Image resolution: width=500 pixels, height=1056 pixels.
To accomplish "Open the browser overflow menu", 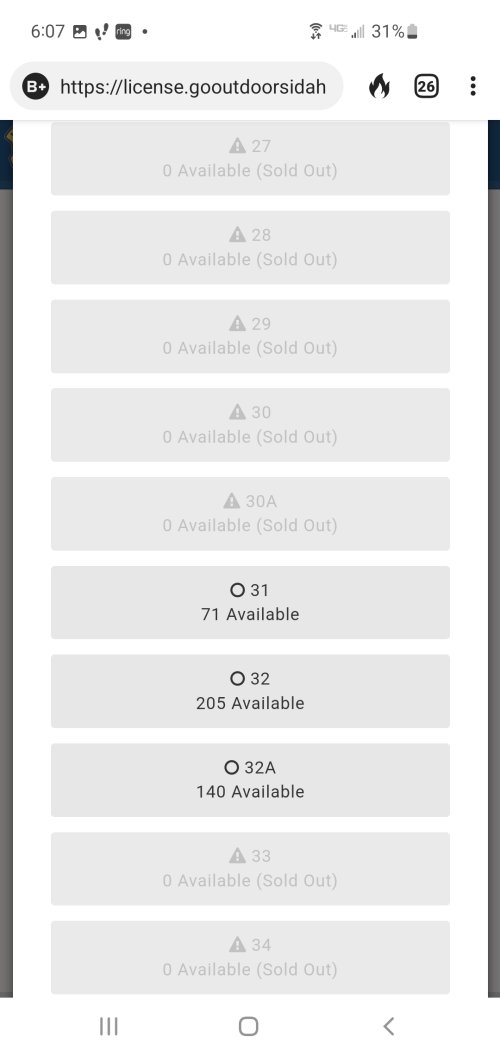I will tap(473, 86).
